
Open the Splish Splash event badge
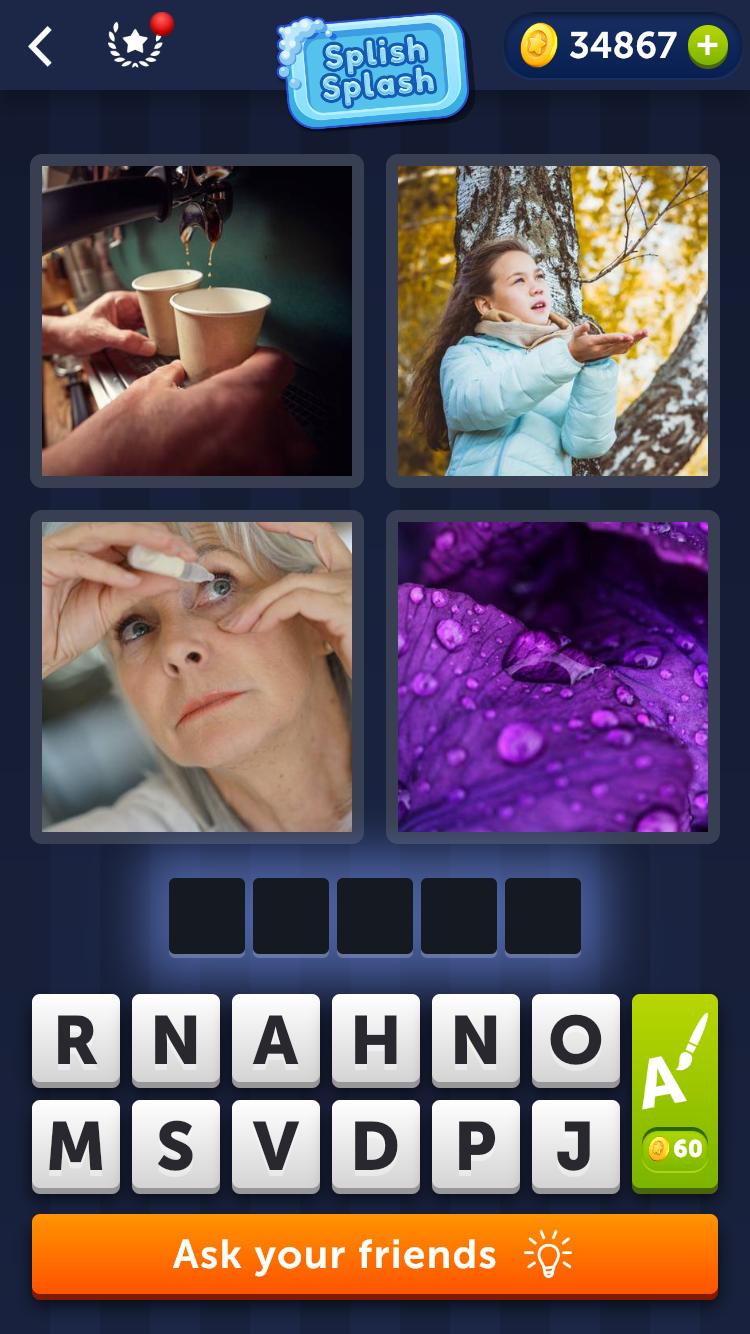pyautogui.click(x=375, y=70)
